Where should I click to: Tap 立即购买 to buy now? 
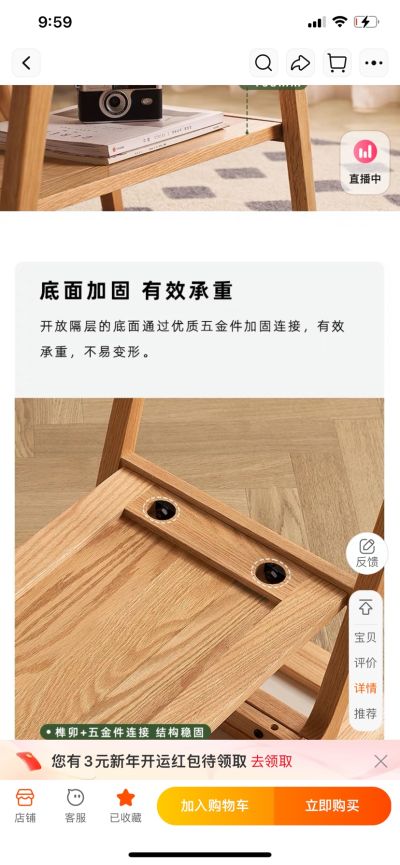tap(333, 805)
